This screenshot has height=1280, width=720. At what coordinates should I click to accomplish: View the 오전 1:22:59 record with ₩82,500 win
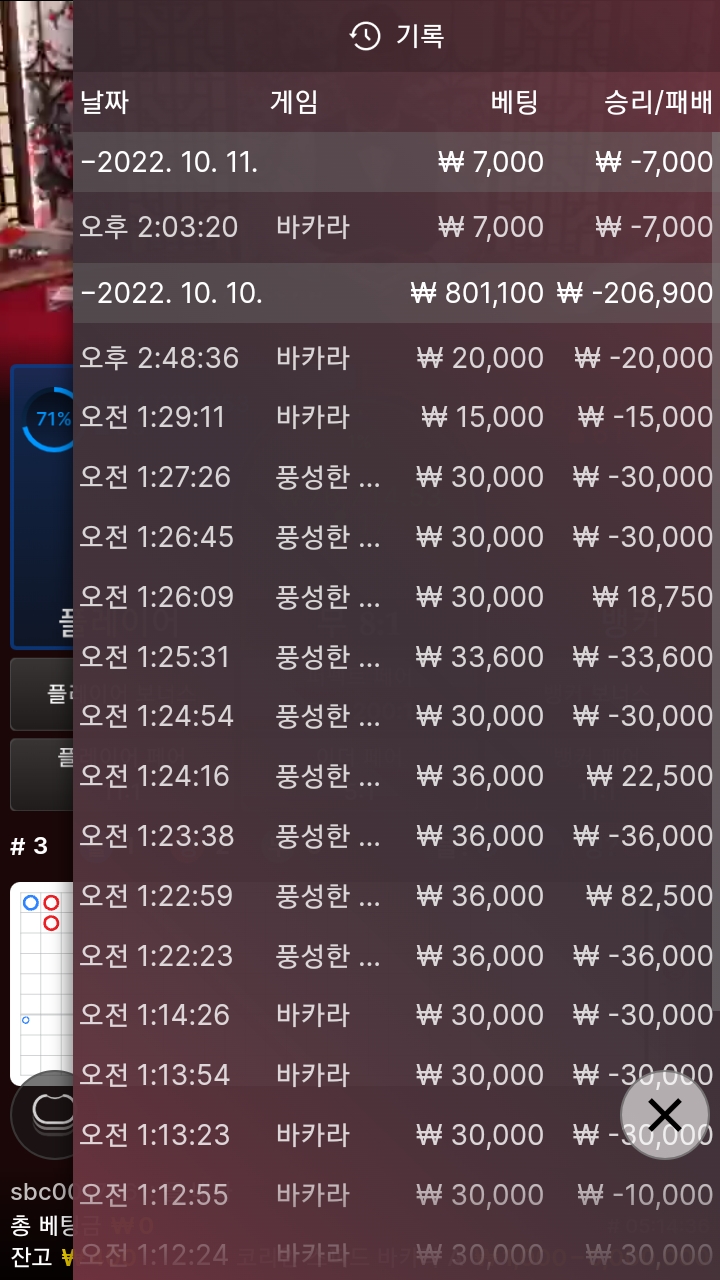[395, 896]
